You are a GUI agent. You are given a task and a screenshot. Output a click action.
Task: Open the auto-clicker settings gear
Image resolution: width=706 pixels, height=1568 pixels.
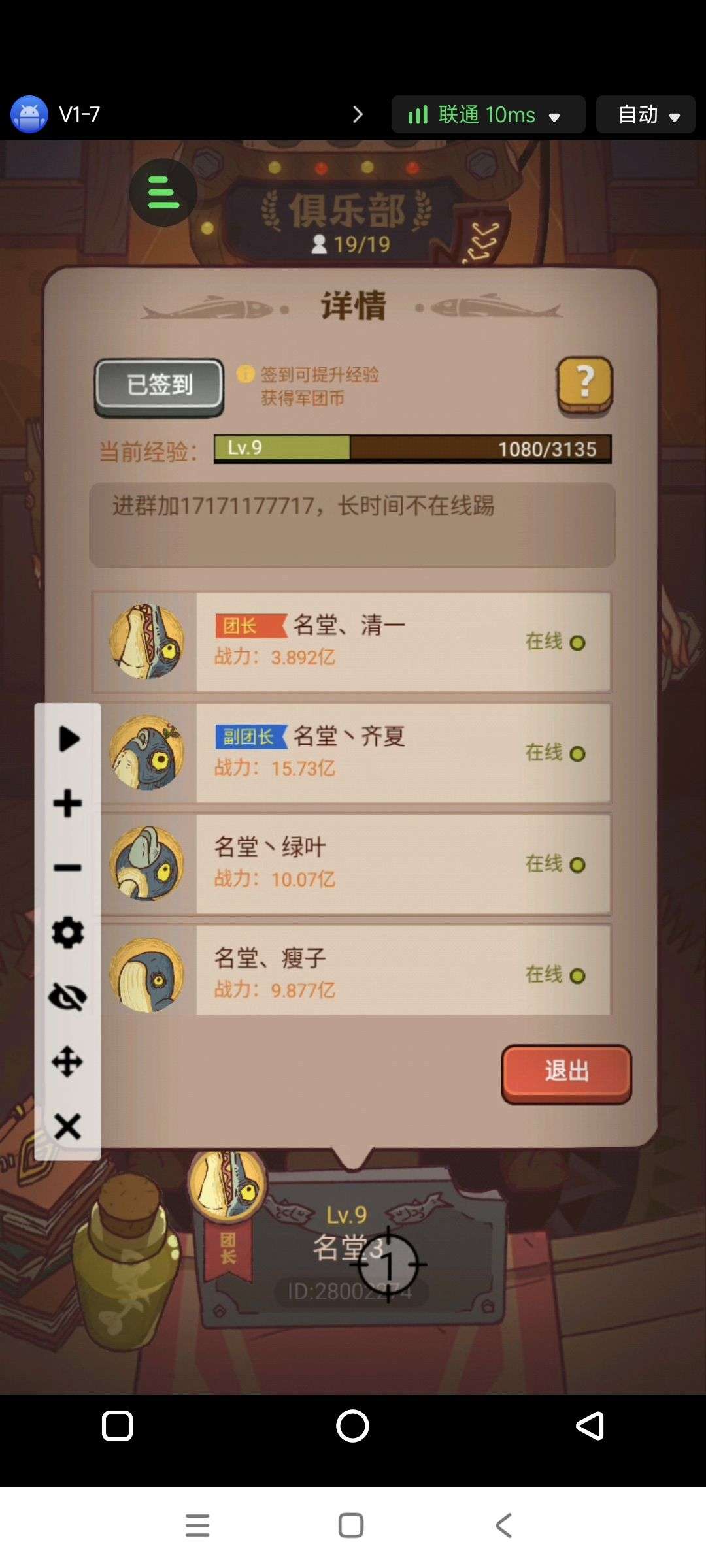click(68, 932)
